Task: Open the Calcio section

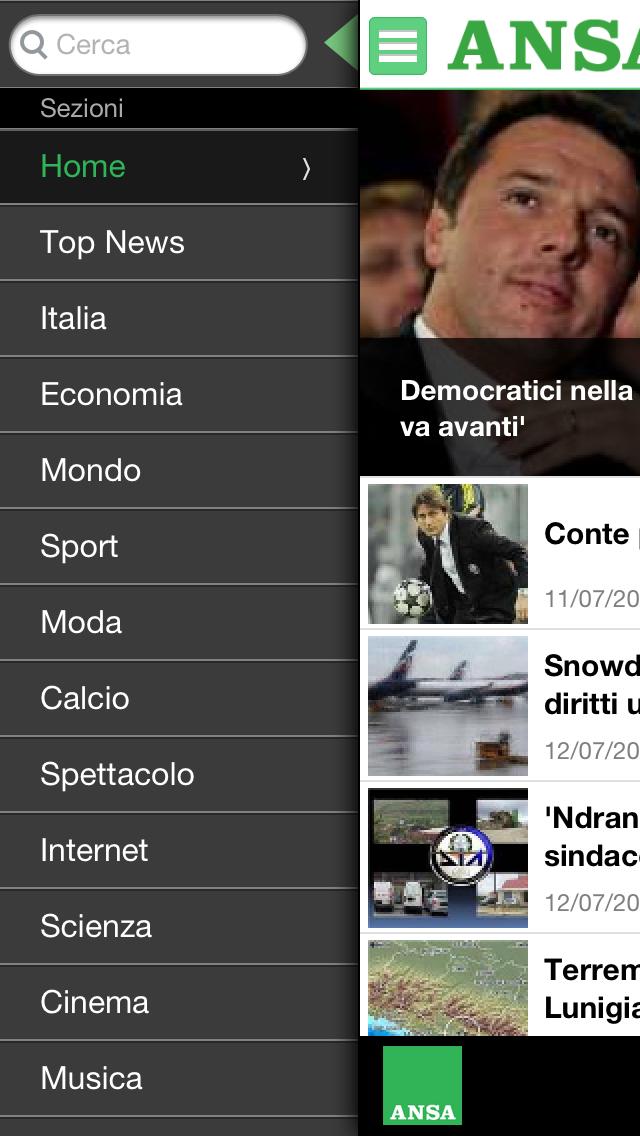Action: point(178,699)
